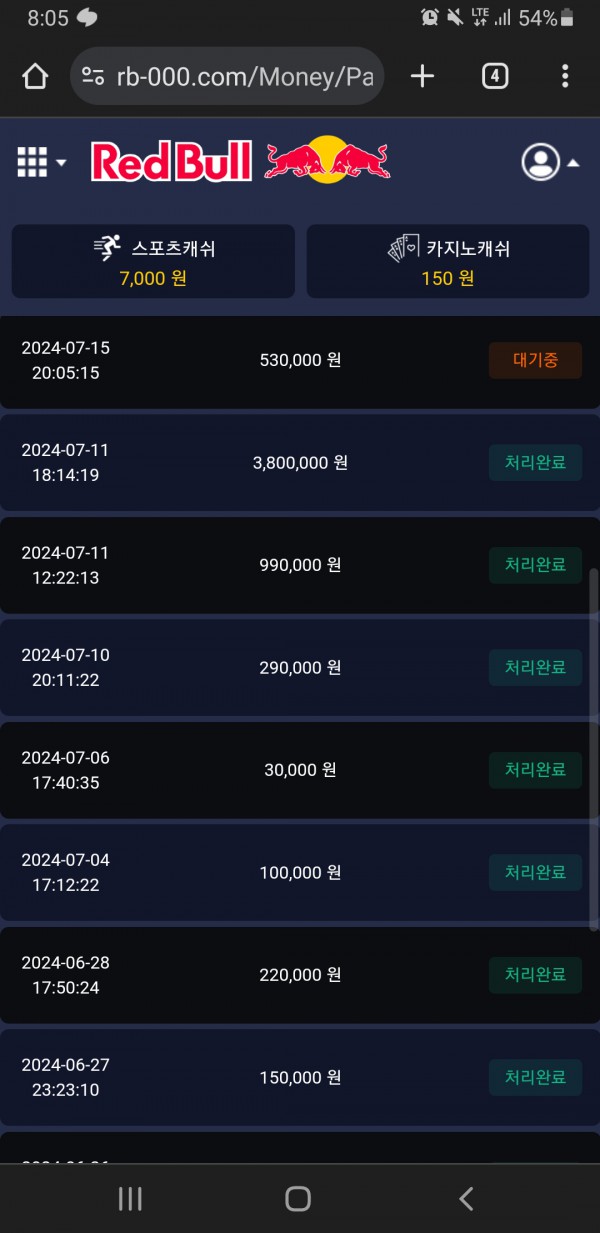Open a new browser tab
Screen dimensions: 600x1233
pos(423,76)
